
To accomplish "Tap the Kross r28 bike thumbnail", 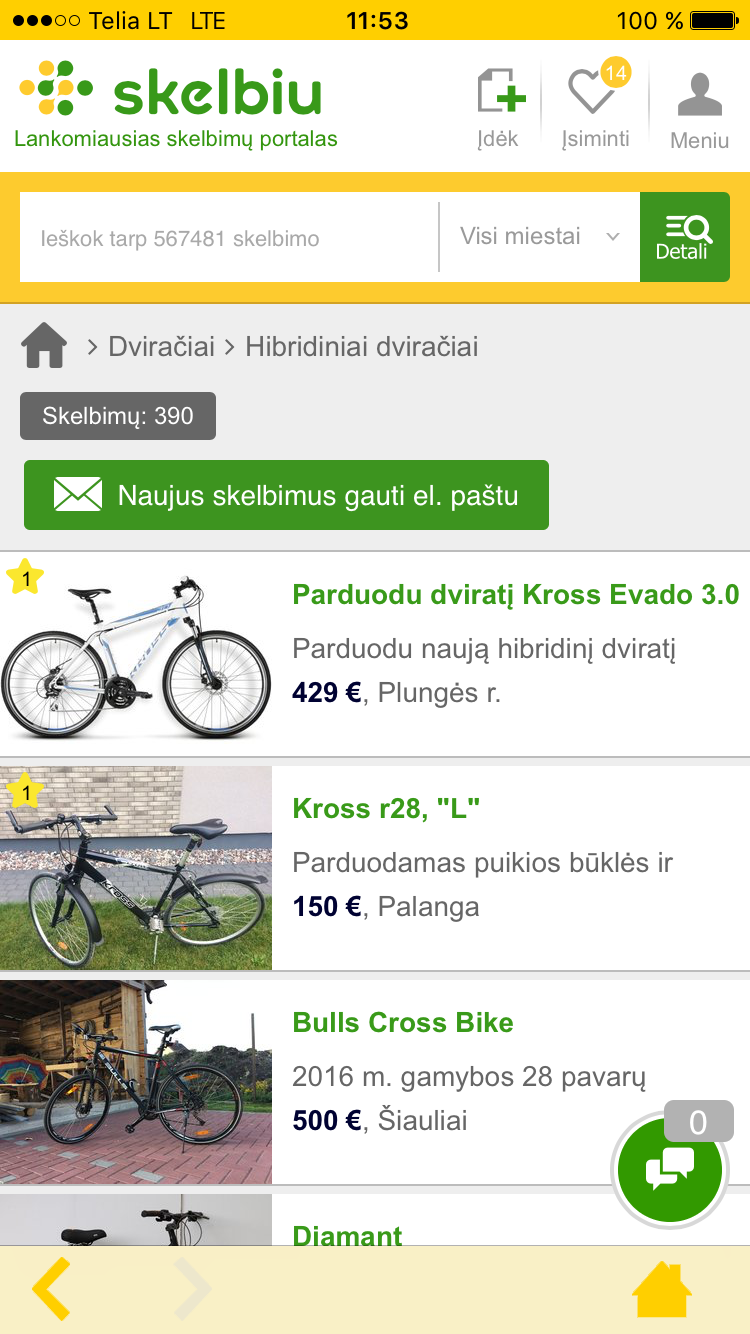I will tap(135, 867).
